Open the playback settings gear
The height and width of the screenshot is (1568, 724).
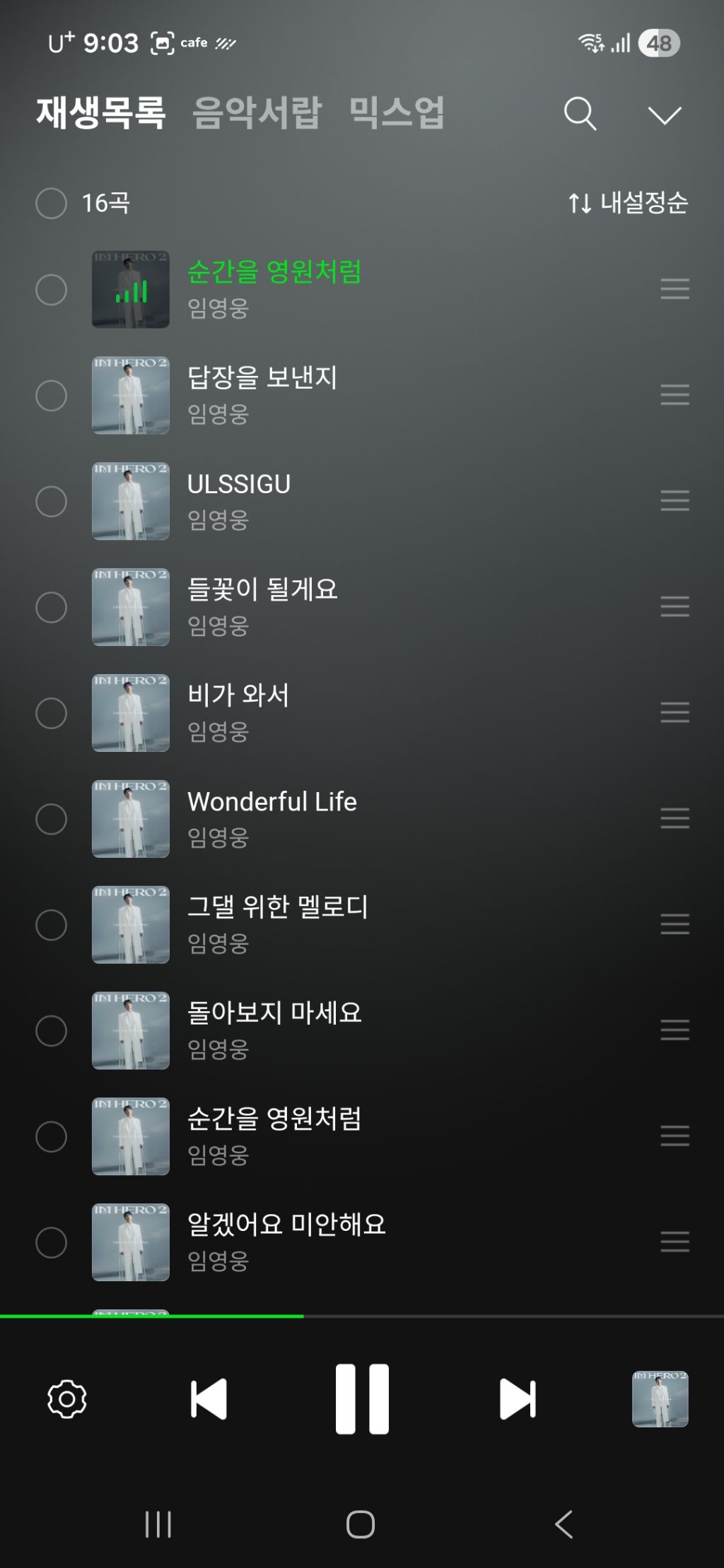point(67,1398)
